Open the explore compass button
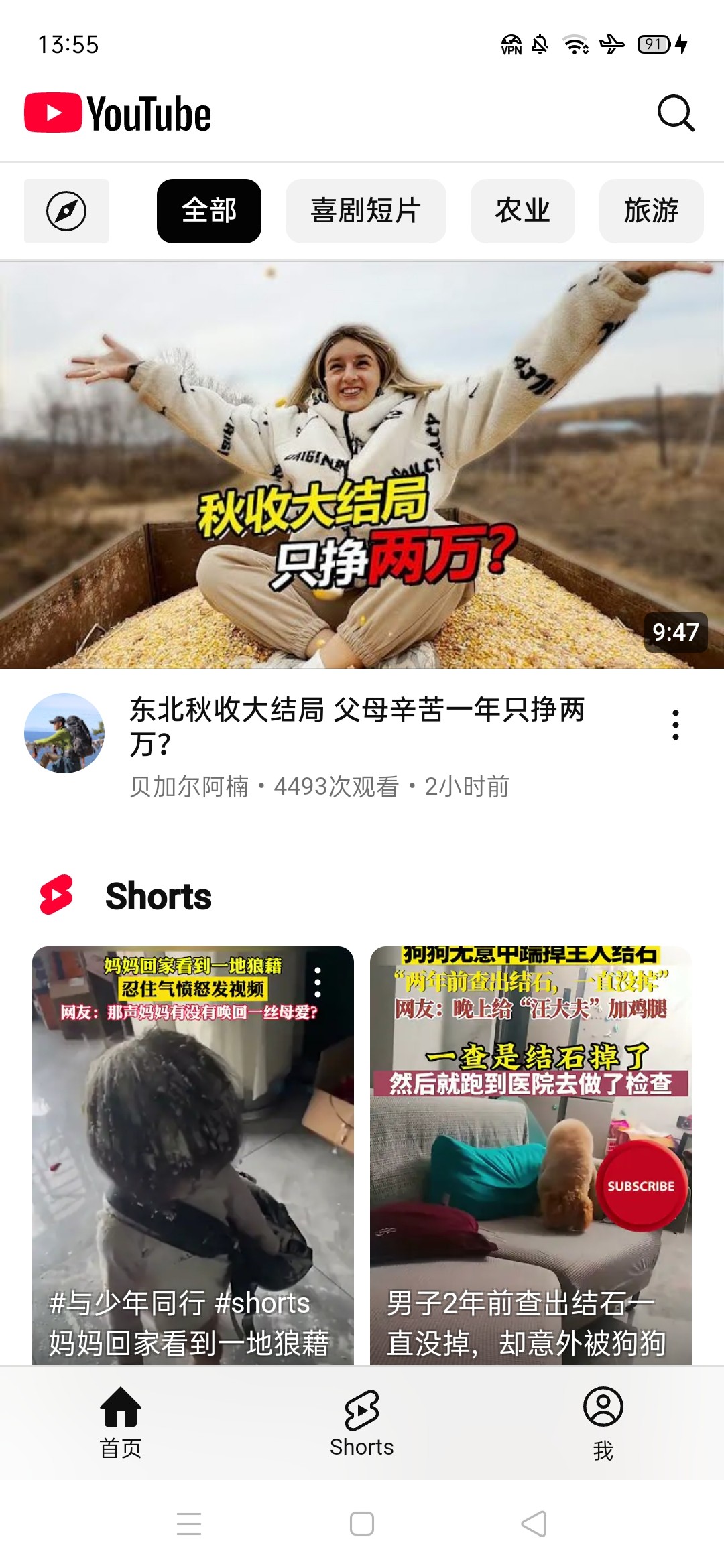Image resolution: width=724 pixels, height=1568 pixels. 66,211
